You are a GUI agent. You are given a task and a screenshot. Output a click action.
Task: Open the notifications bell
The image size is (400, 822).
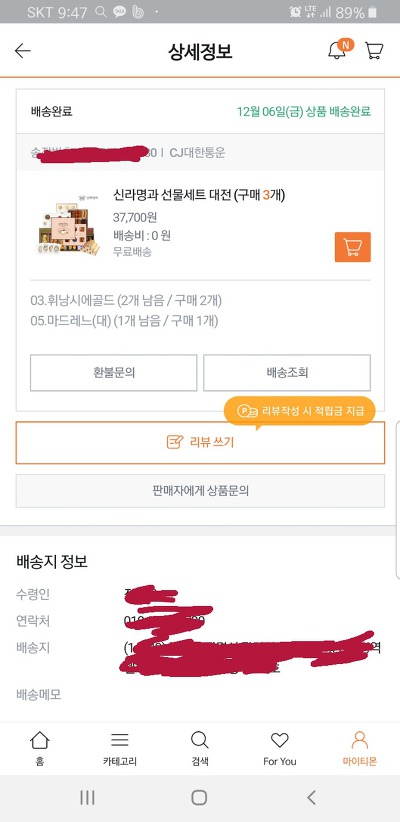[x=339, y=49]
